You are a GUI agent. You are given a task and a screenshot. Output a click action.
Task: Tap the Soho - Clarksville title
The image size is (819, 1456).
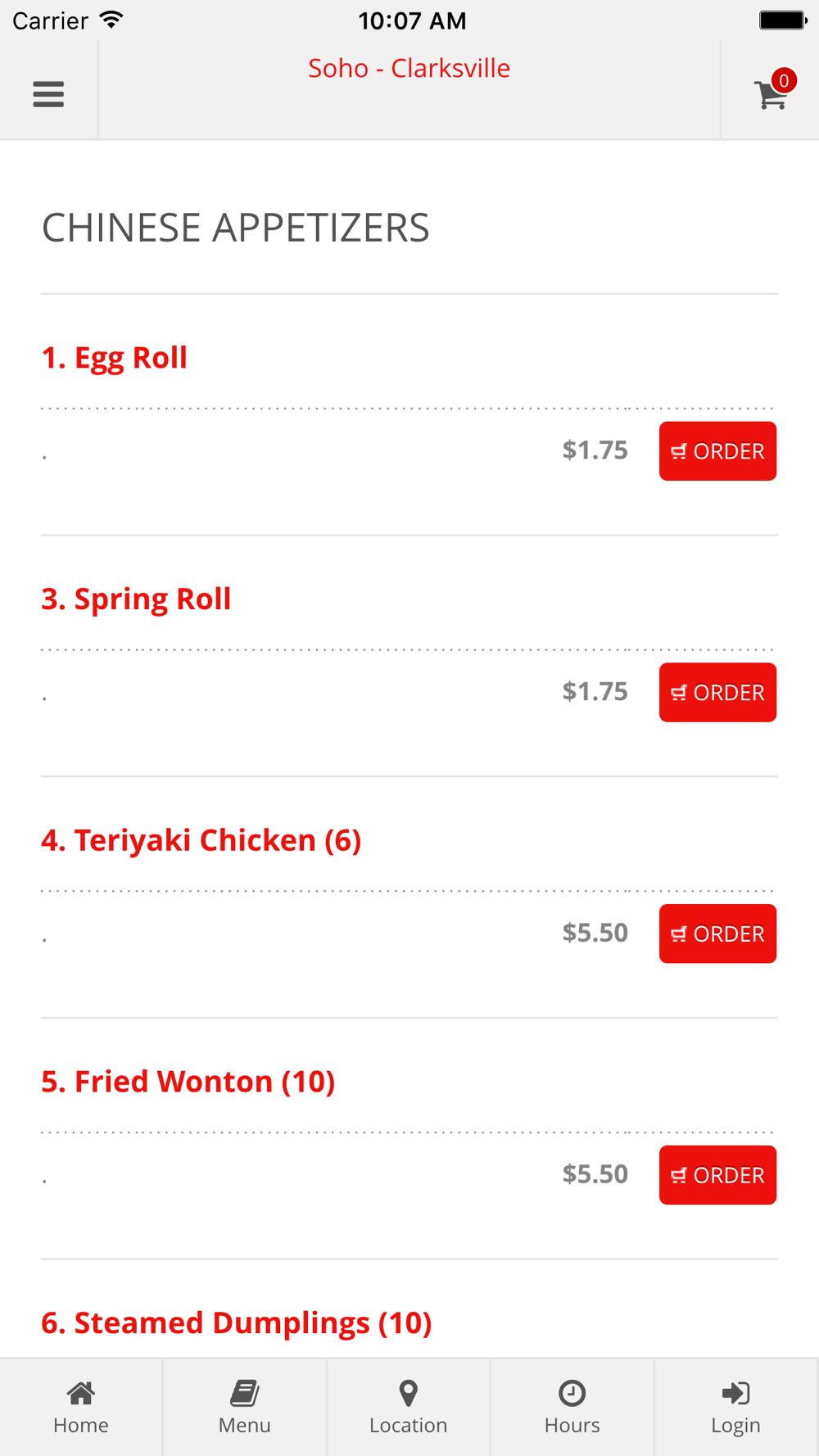409,68
